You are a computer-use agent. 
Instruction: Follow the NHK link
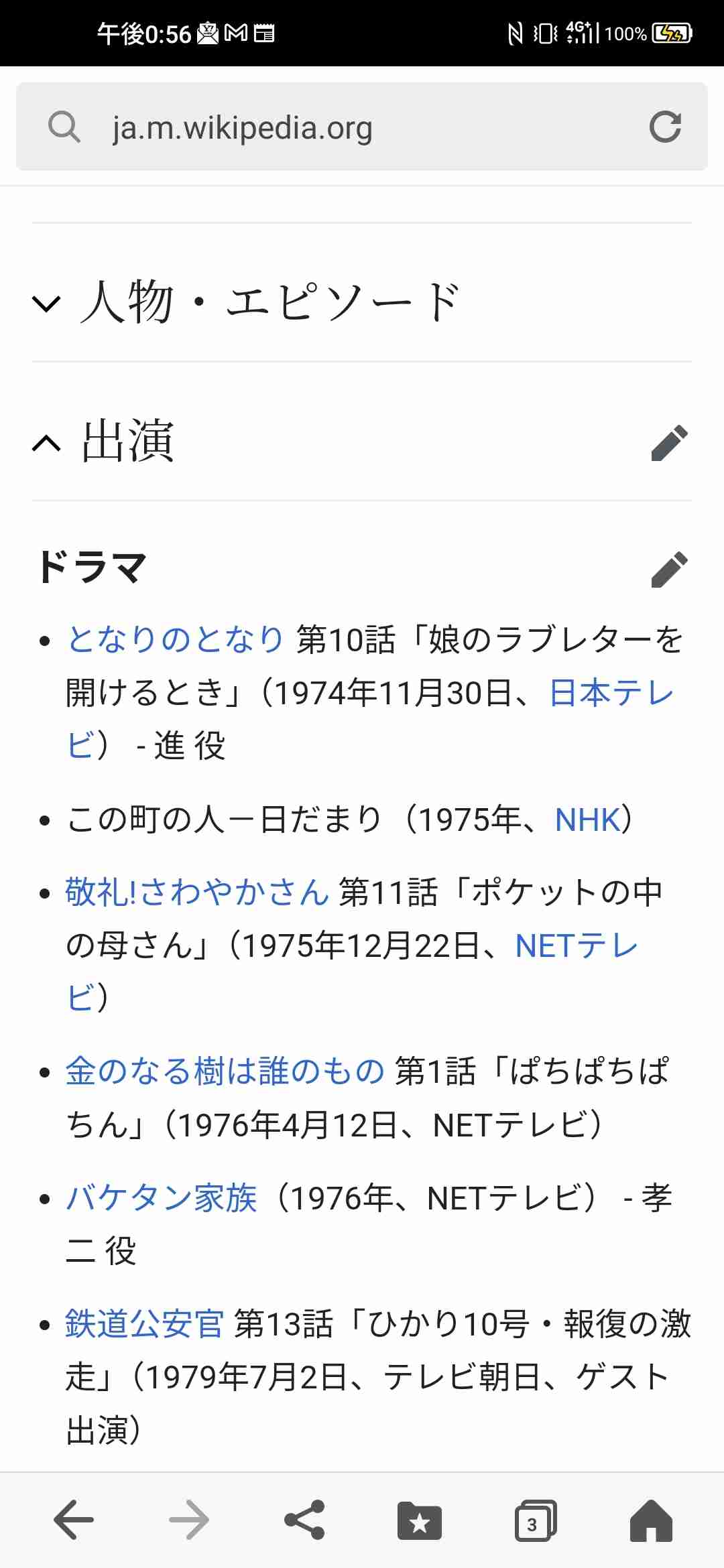point(587,820)
